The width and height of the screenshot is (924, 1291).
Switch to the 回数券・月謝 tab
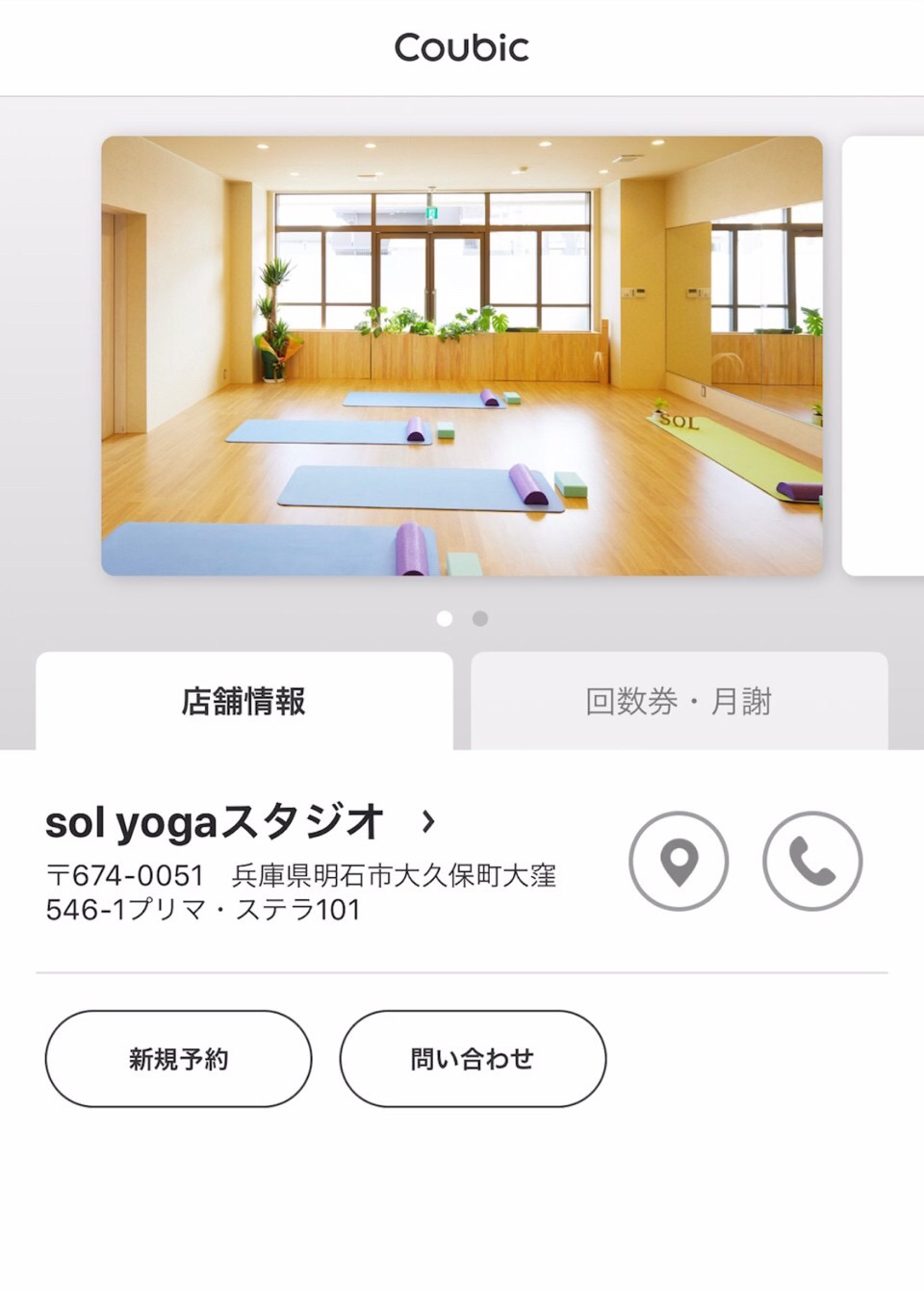tap(680, 702)
